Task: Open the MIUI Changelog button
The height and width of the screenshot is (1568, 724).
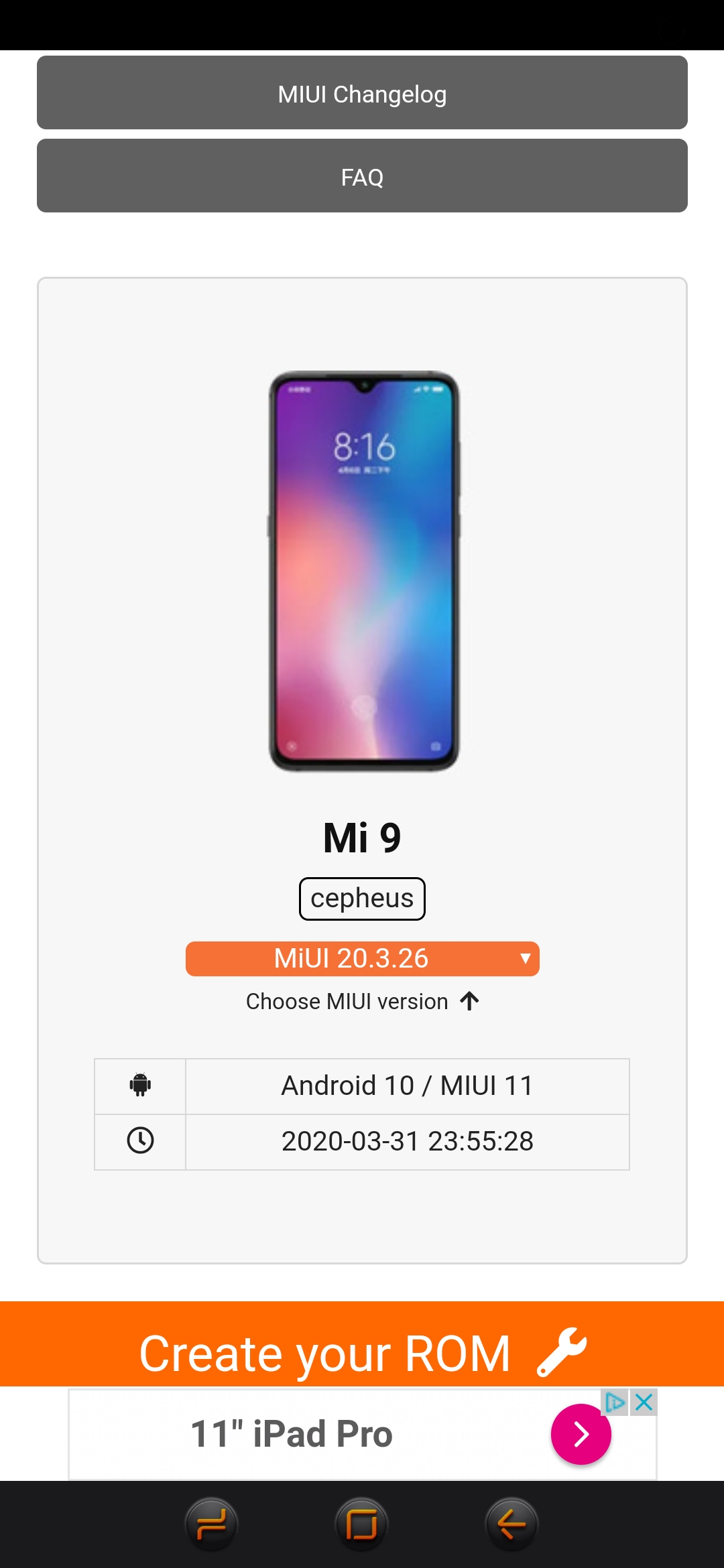Action: (x=362, y=92)
